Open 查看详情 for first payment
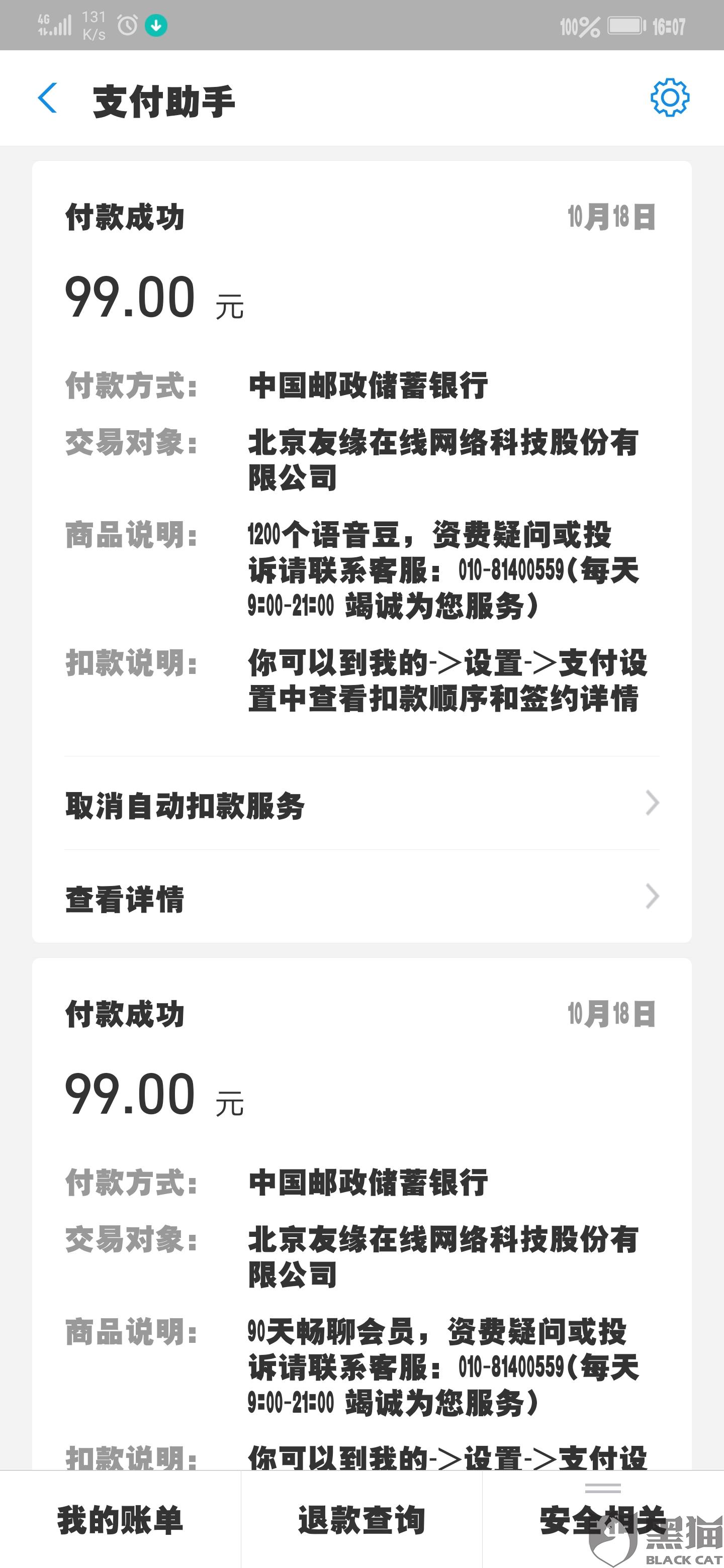Image resolution: width=724 pixels, height=1568 pixels. [x=361, y=897]
